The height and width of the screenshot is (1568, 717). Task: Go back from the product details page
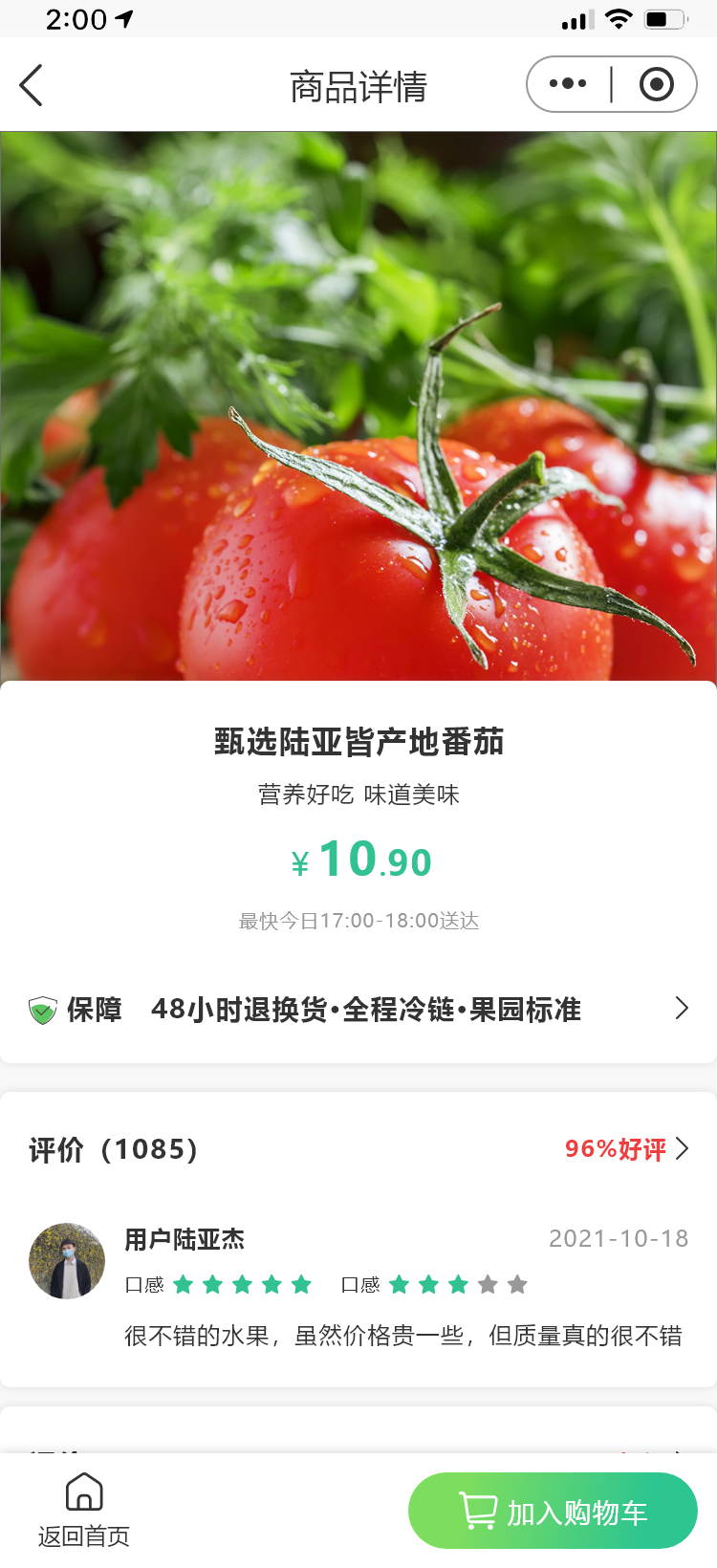pos(32,86)
